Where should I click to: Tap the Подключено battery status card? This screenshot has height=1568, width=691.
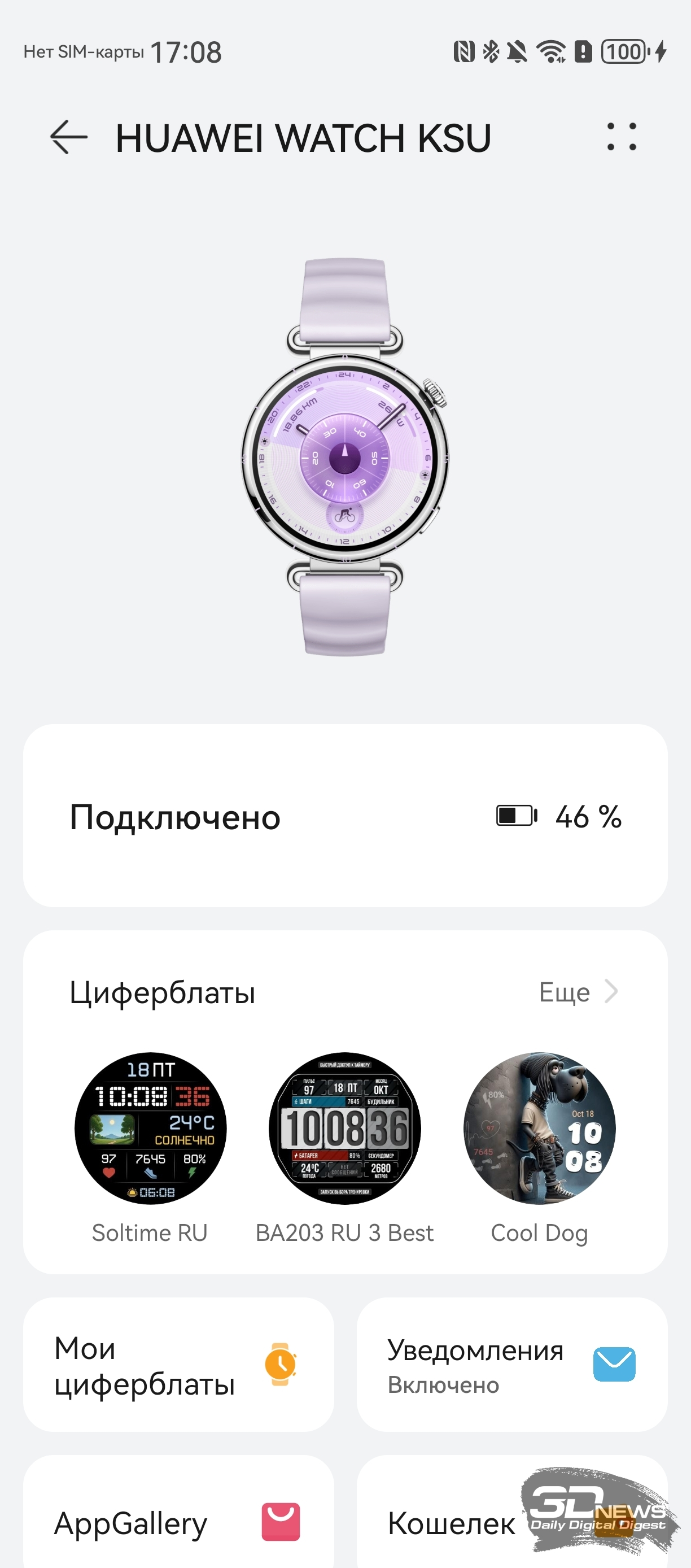345,816
